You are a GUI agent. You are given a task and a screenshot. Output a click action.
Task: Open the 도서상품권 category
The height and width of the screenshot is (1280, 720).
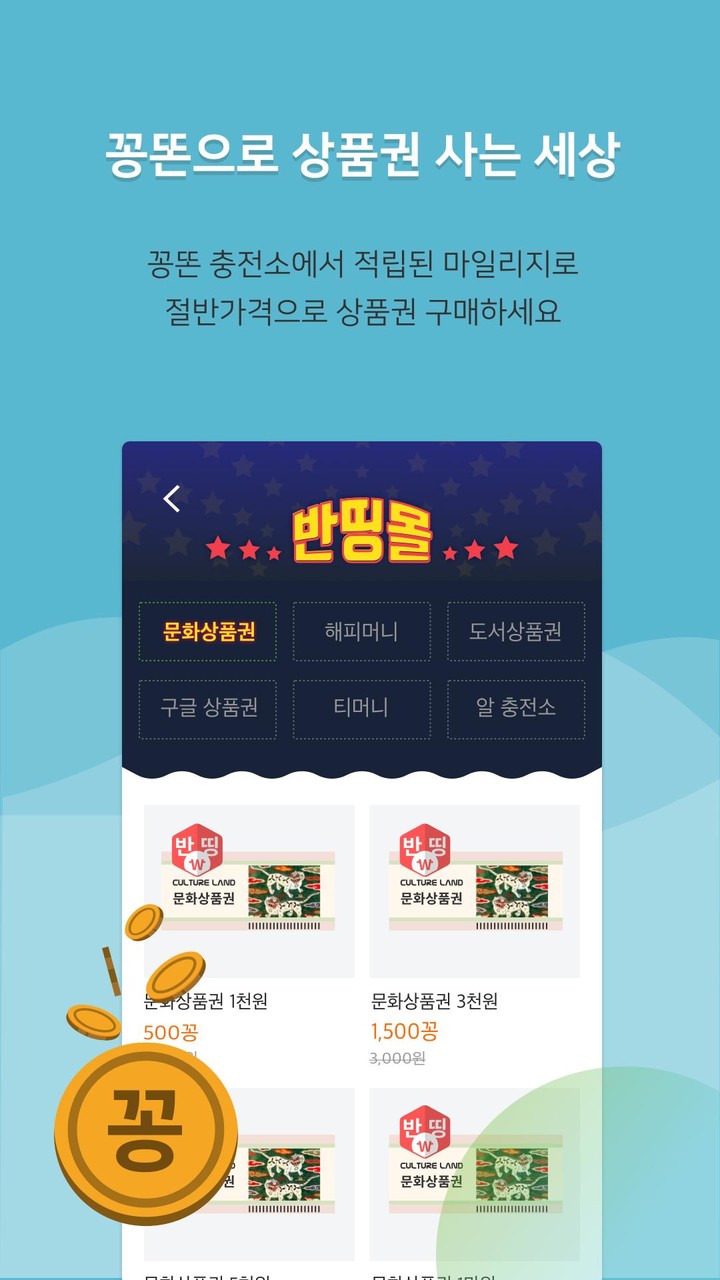(516, 632)
